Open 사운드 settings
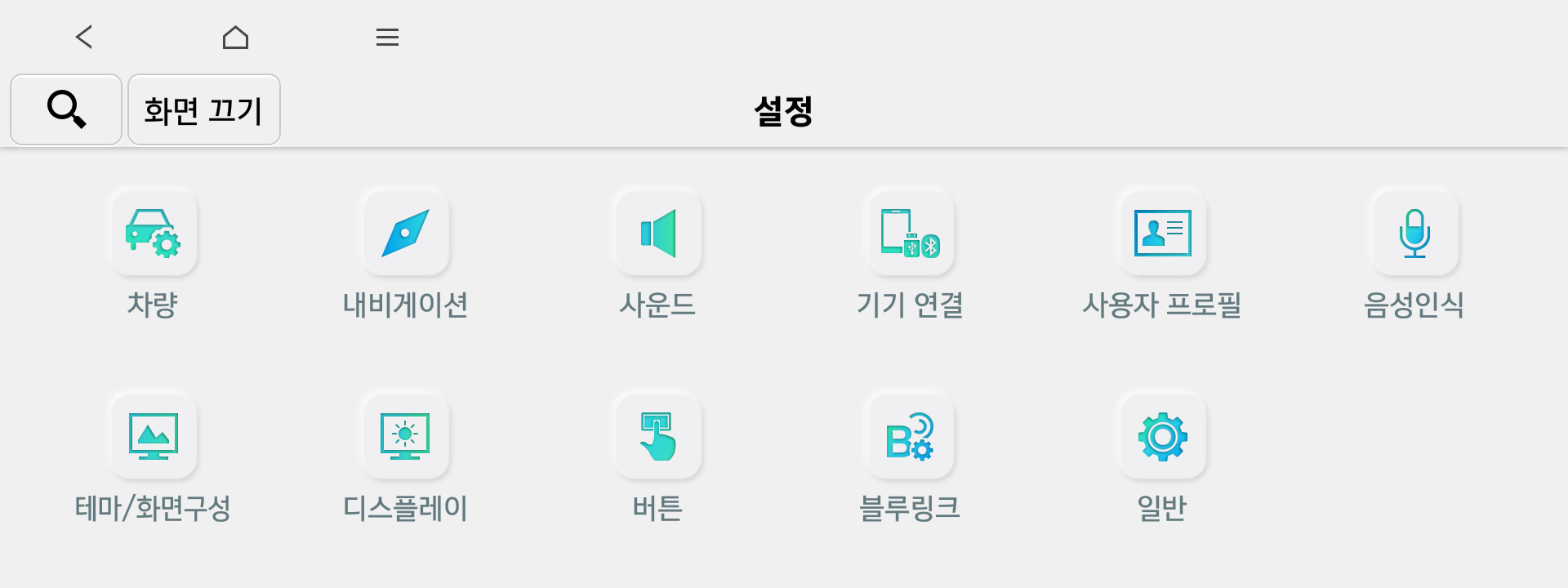 click(657, 234)
